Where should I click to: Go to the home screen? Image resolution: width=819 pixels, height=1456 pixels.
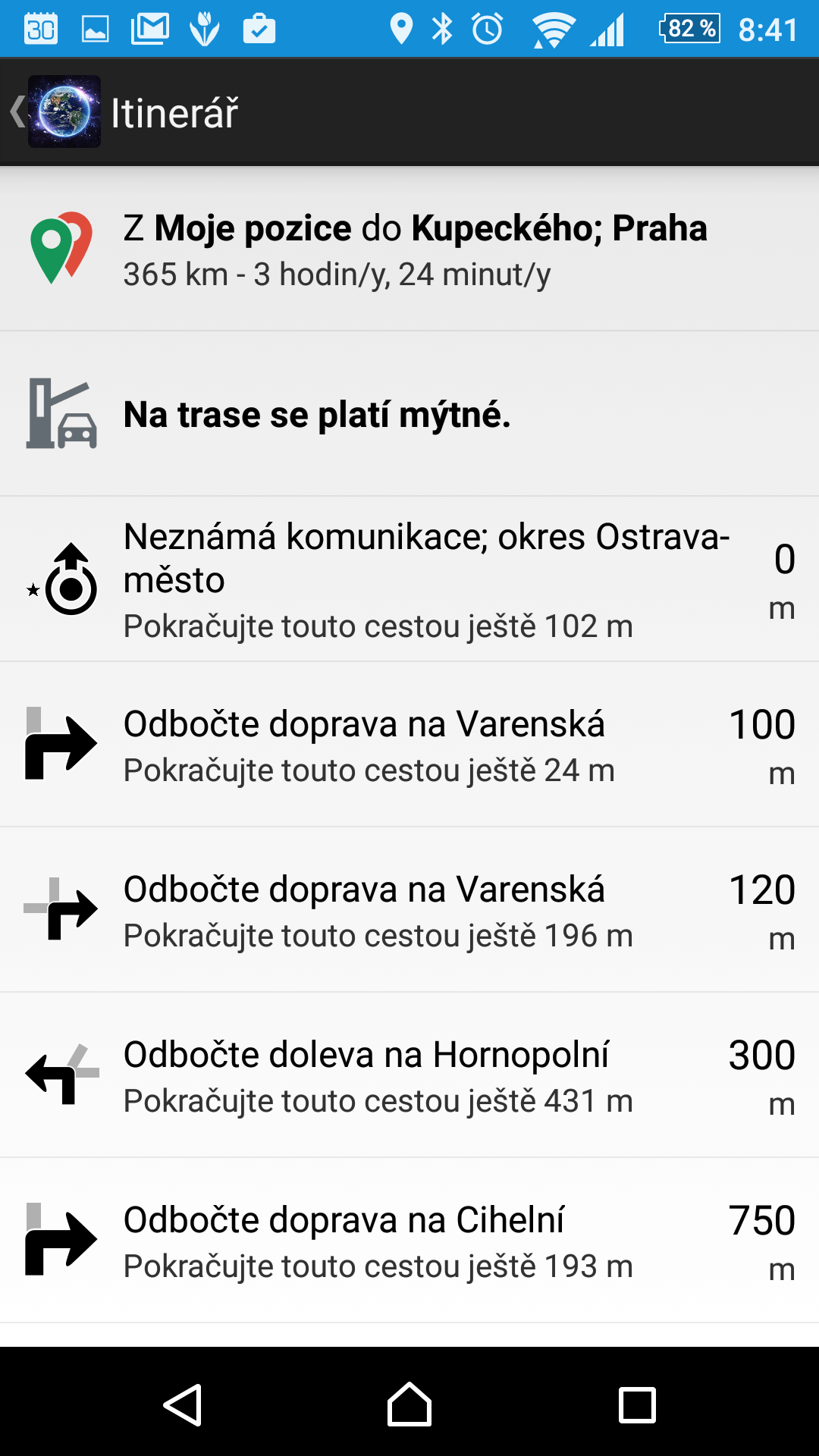click(409, 1404)
